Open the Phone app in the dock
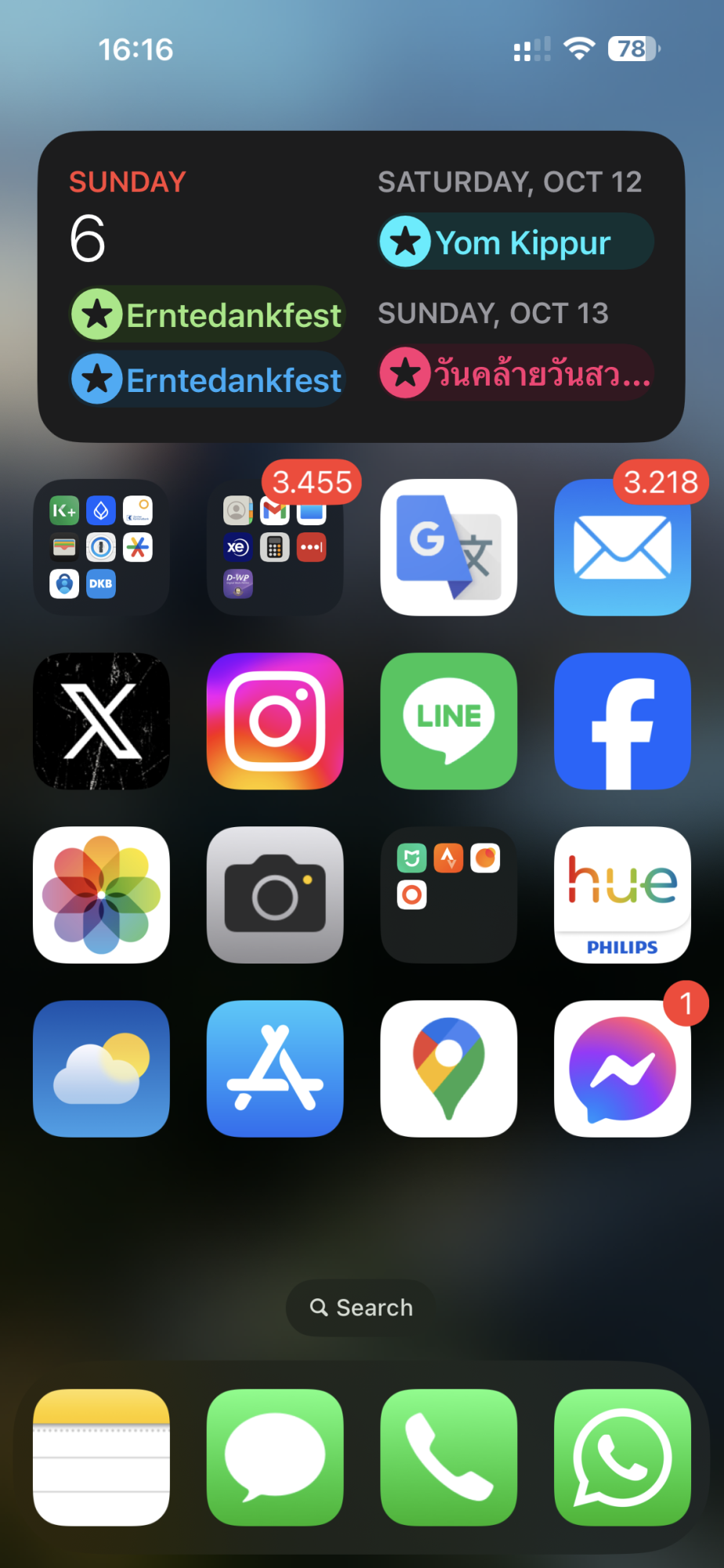This screenshot has height=1568, width=724. (x=448, y=1457)
